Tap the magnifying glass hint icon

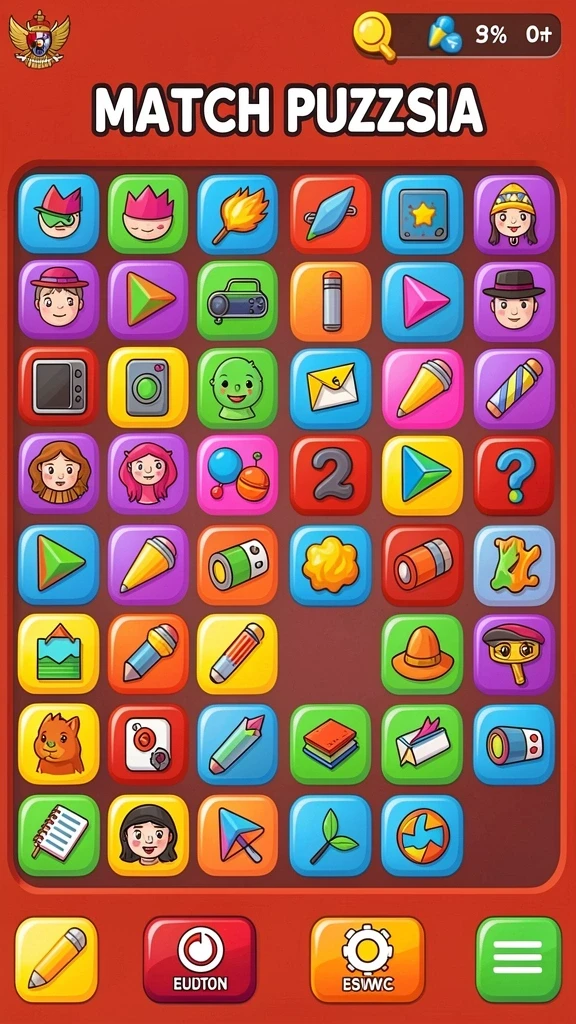pos(375,36)
